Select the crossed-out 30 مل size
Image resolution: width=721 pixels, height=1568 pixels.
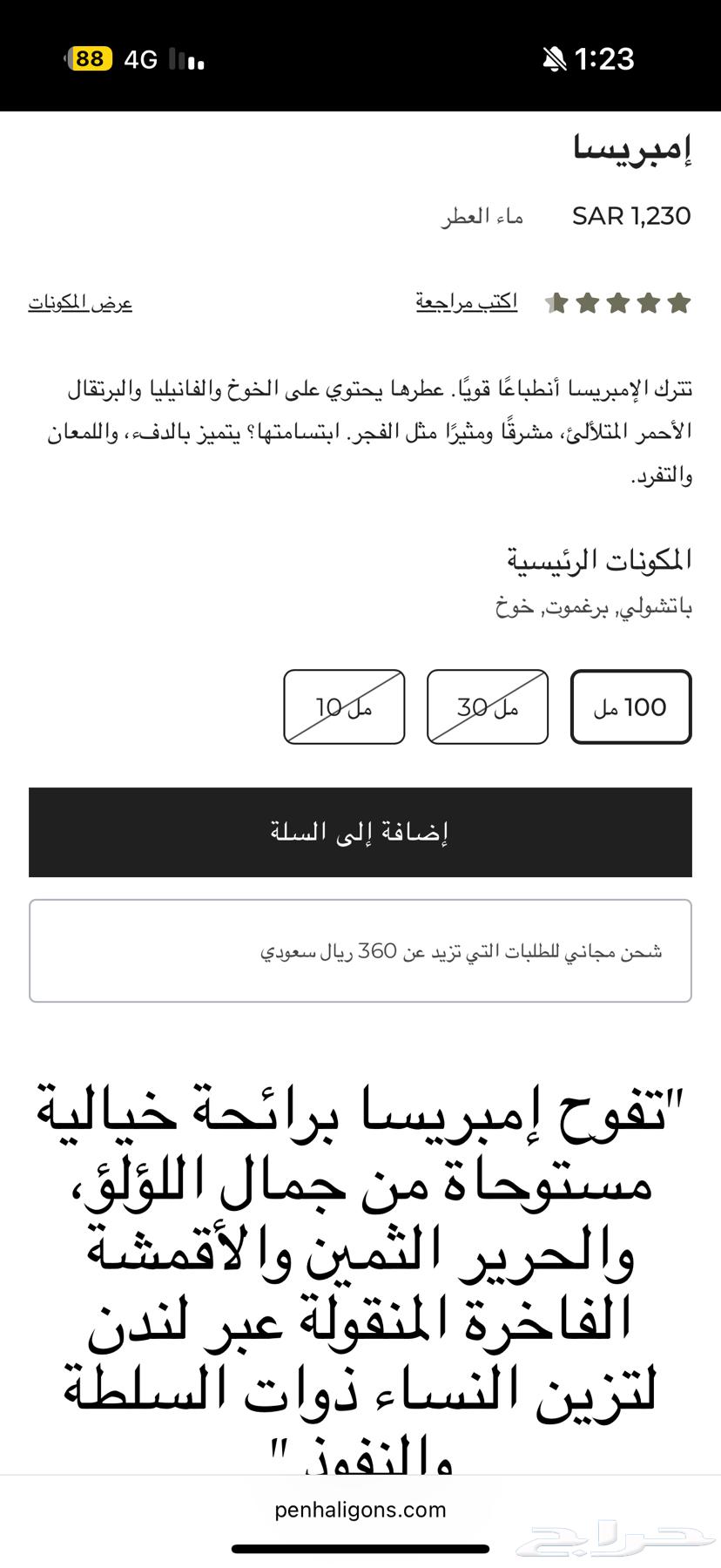pyautogui.click(x=487, y=707)
